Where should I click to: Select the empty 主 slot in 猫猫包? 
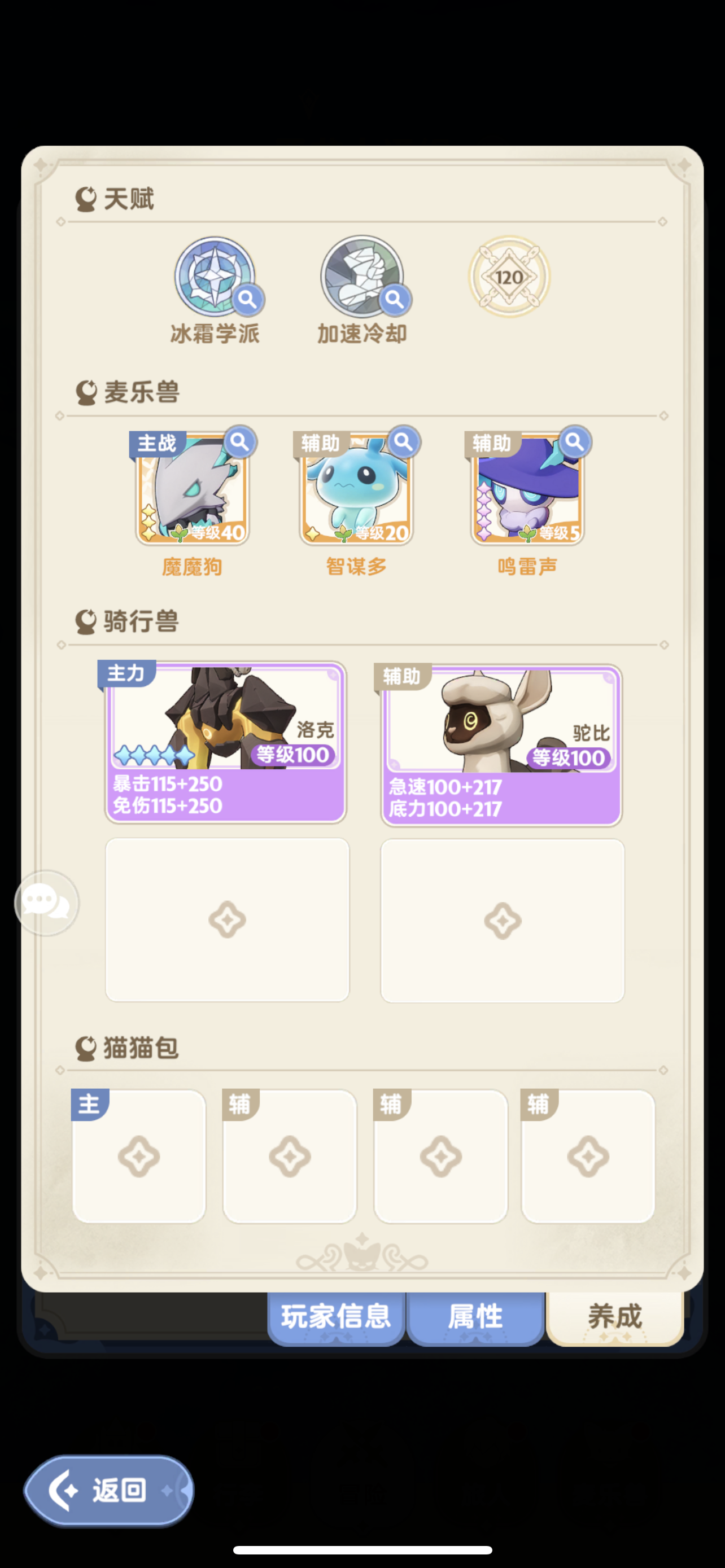click(139, 1156)
